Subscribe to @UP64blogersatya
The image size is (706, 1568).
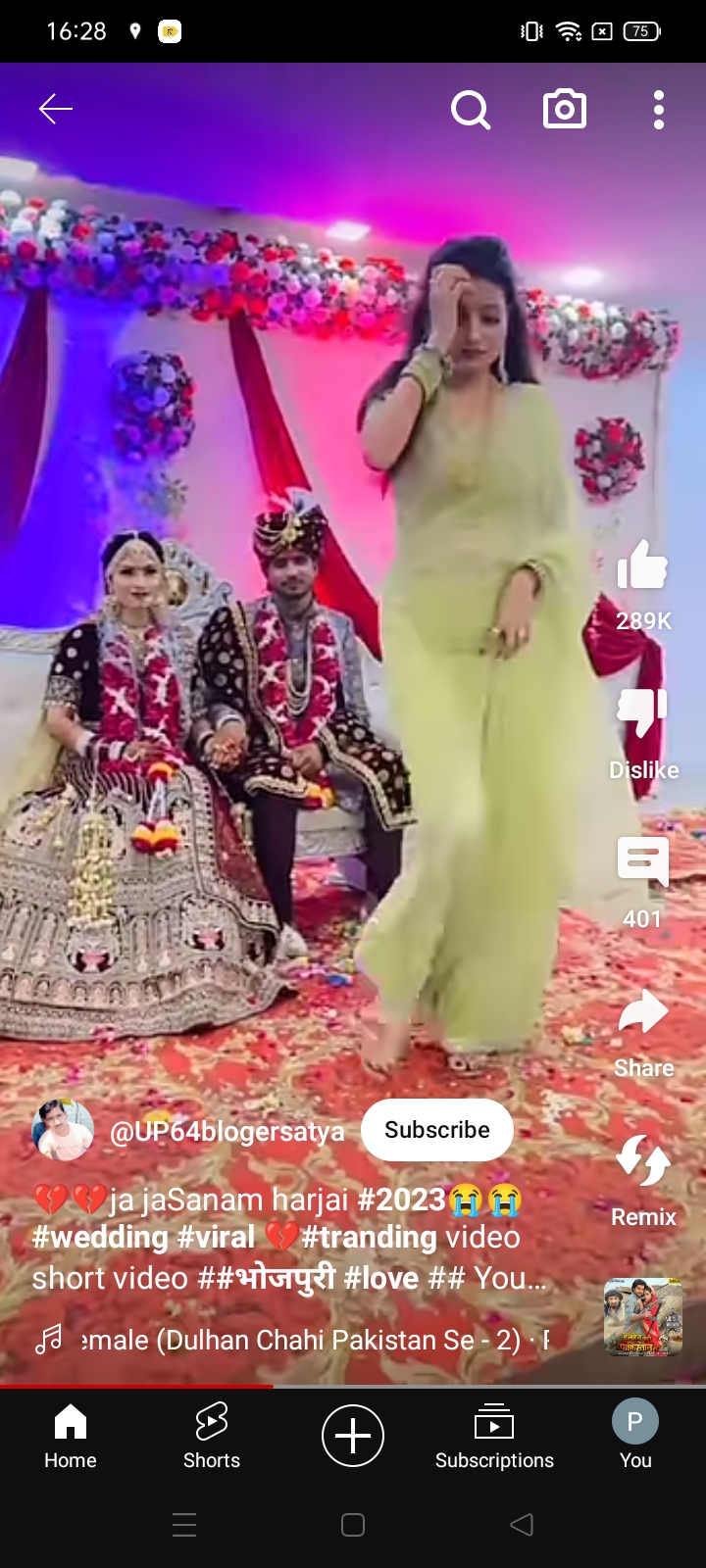point(437,1130)
